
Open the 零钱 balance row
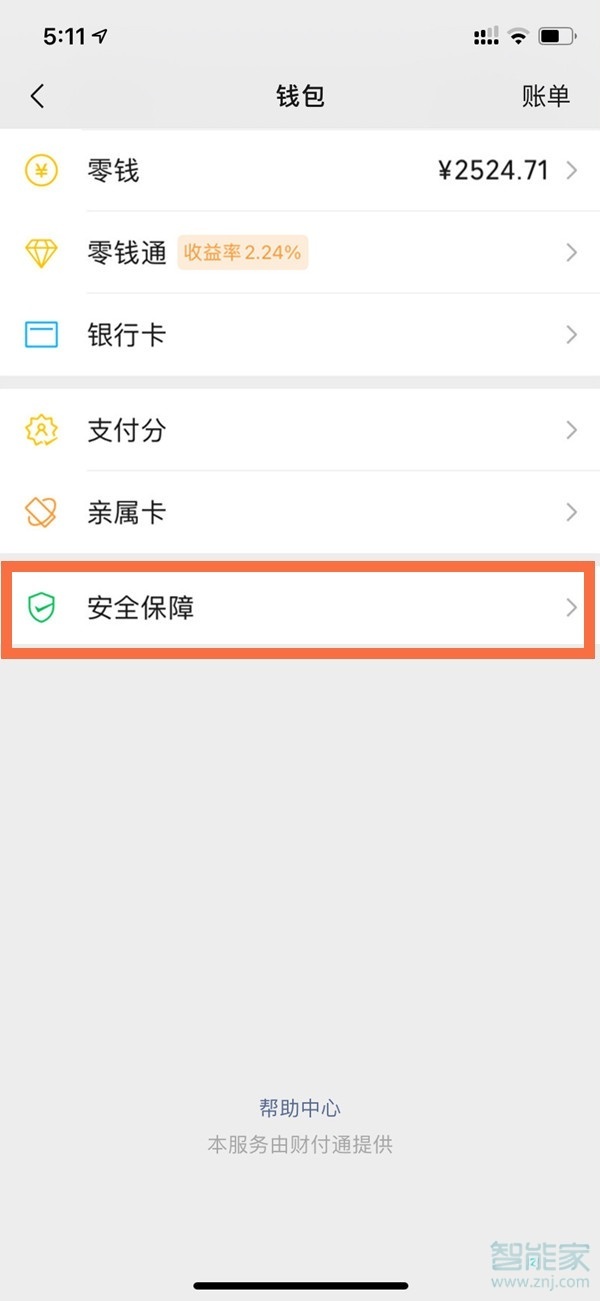point(300,171)
